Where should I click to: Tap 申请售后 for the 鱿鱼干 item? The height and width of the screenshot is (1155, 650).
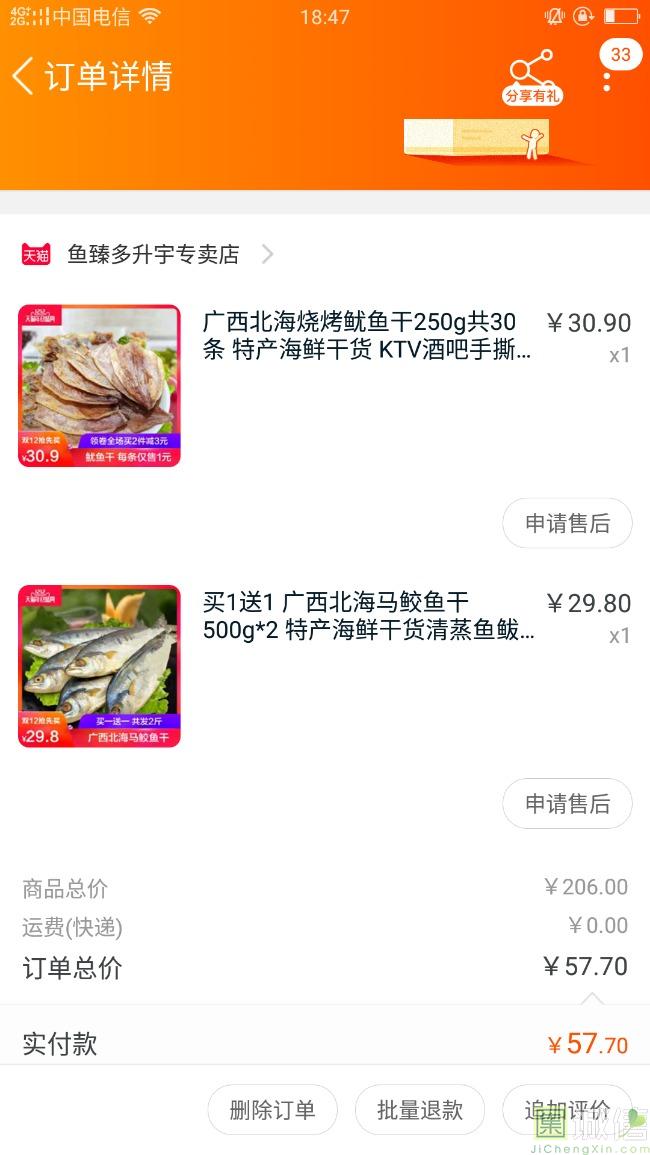pos(567,523)
